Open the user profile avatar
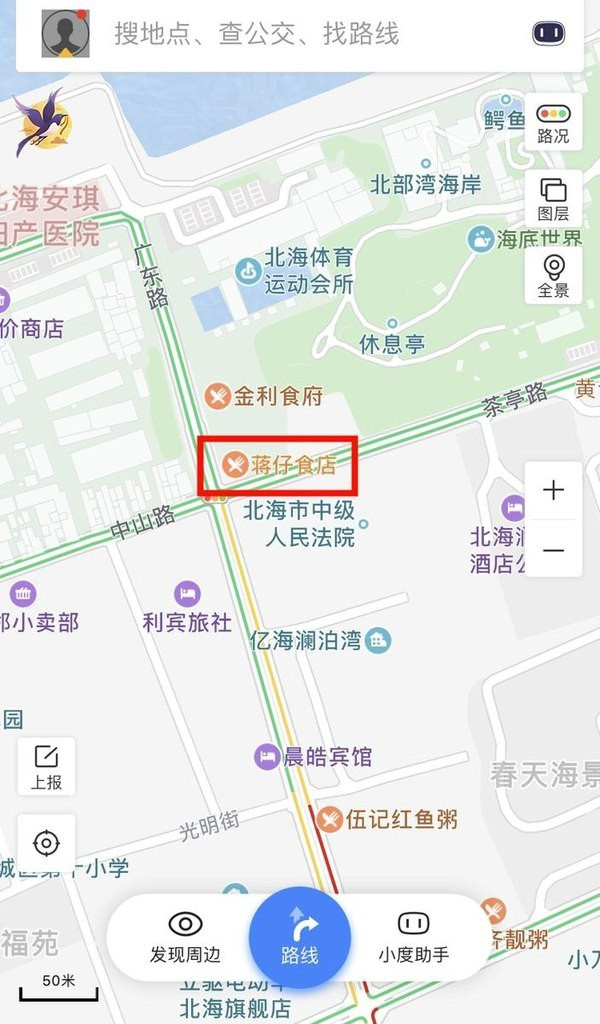This screenshot has height=1024, width=600. tap(66, 35)
